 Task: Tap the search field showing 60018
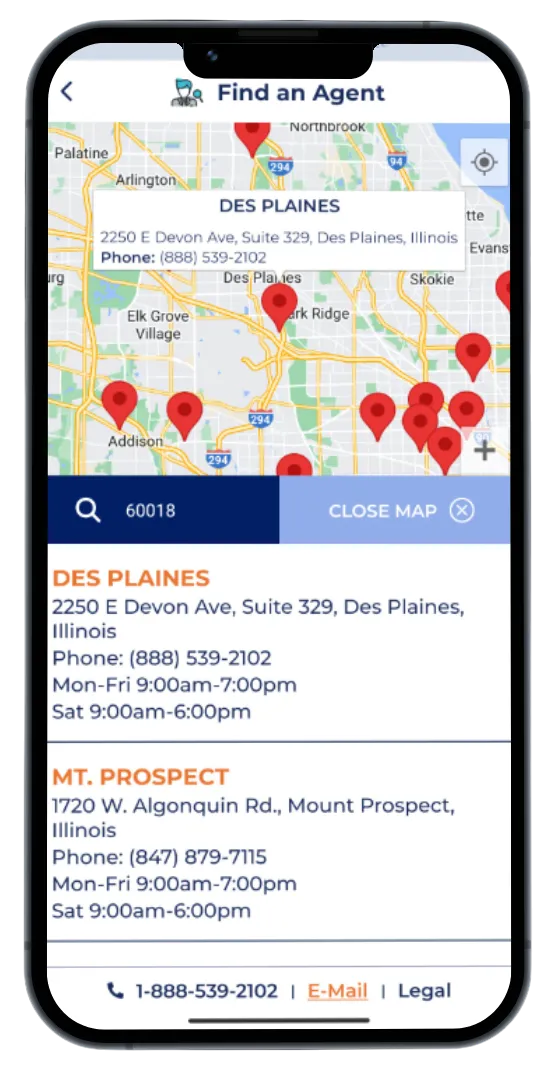coord(163,510)
